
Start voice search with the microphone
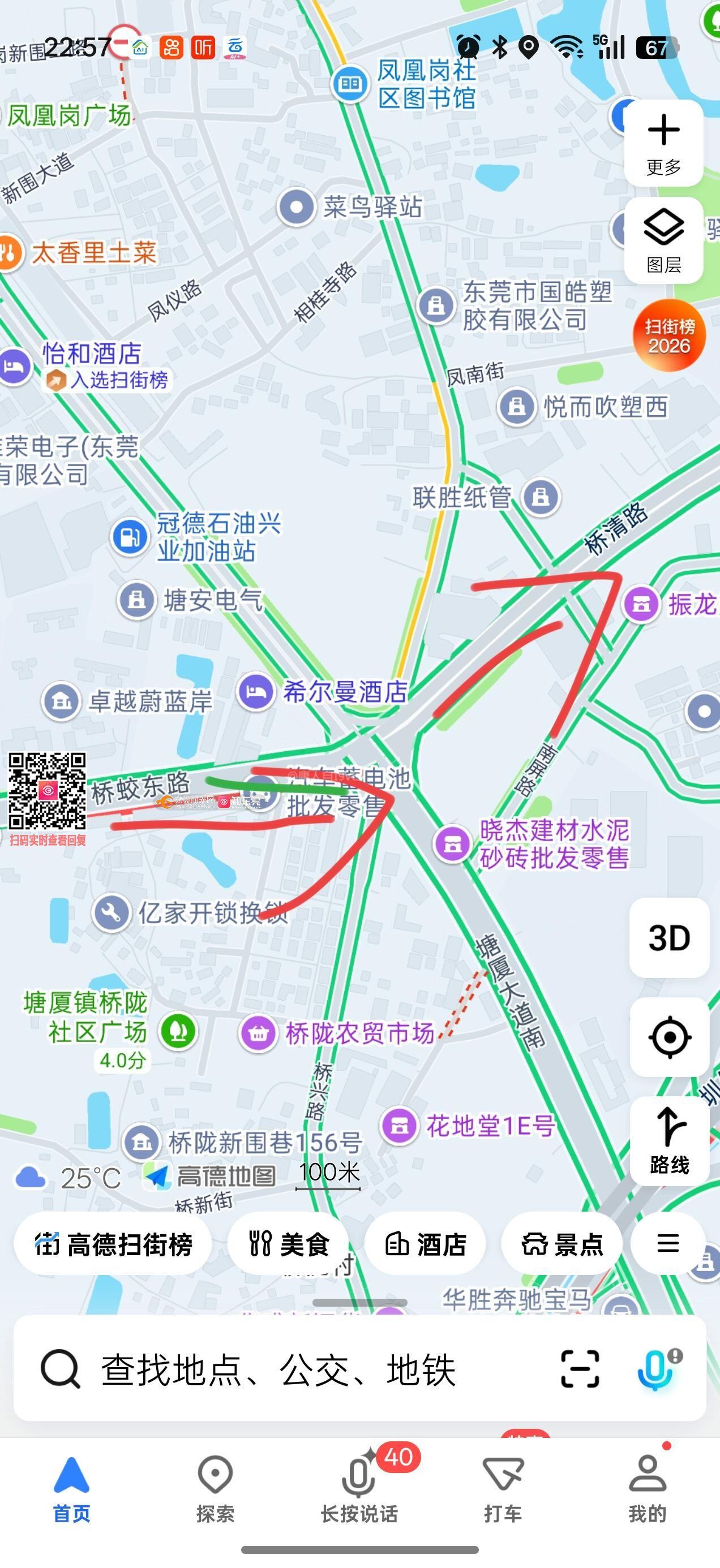click(655, 1369)
